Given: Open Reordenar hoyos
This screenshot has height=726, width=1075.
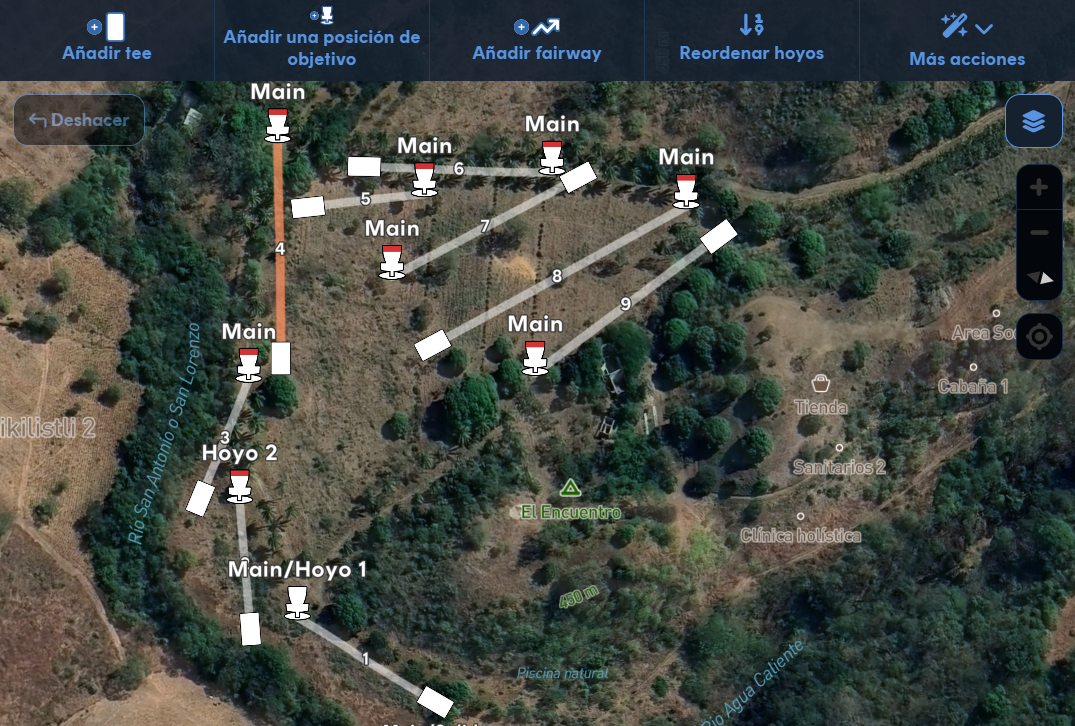Looking at the screenshot, I should coord(751,40).
